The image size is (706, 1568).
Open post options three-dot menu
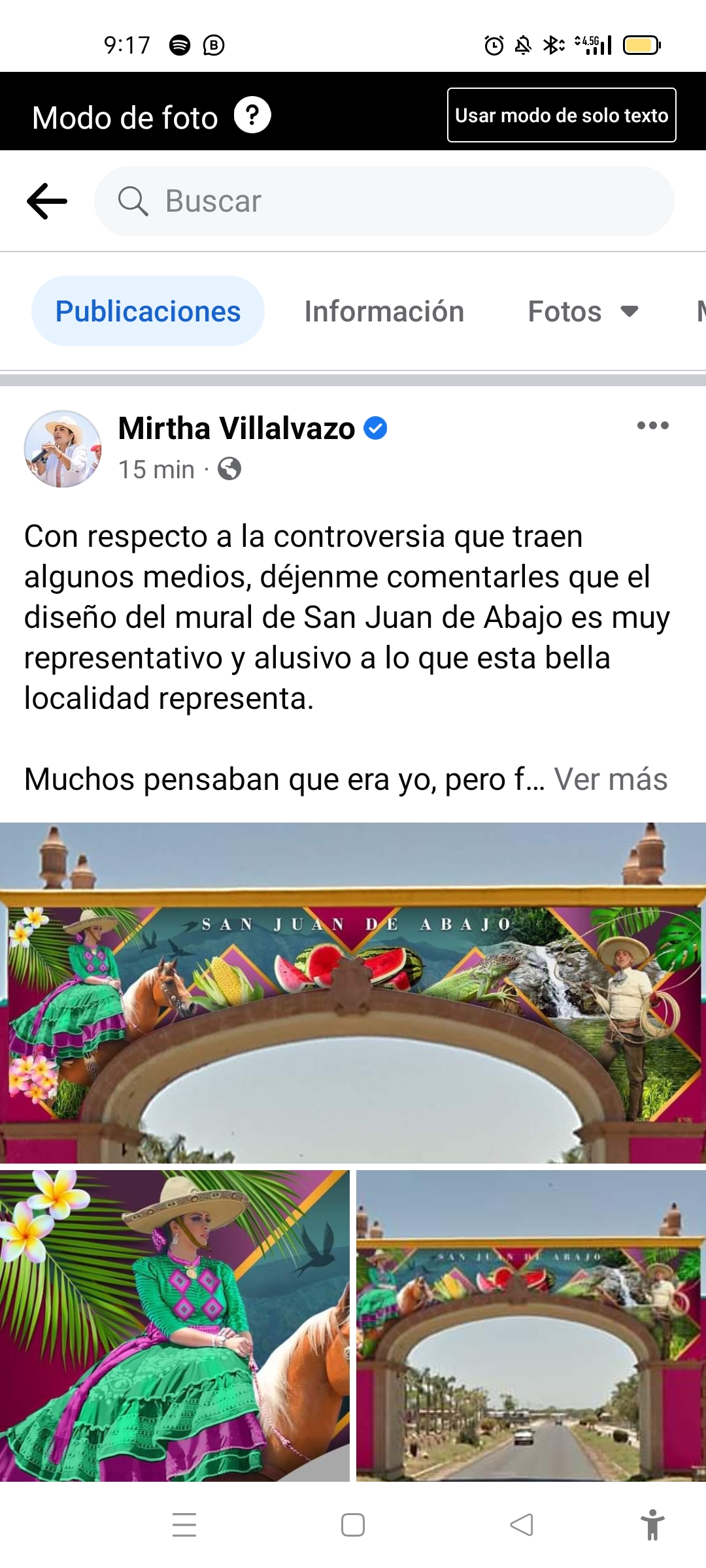(652, 426)
